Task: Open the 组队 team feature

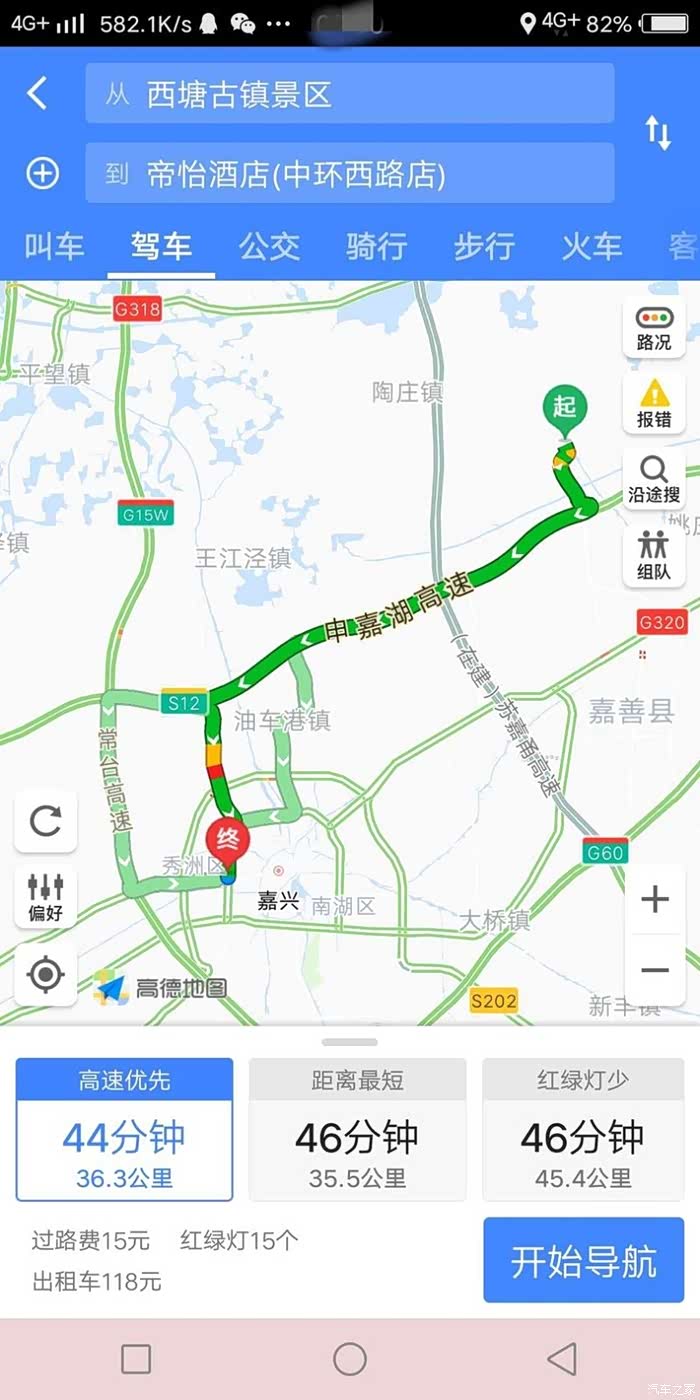Action: pyautogui.click(x=654, y=556)
